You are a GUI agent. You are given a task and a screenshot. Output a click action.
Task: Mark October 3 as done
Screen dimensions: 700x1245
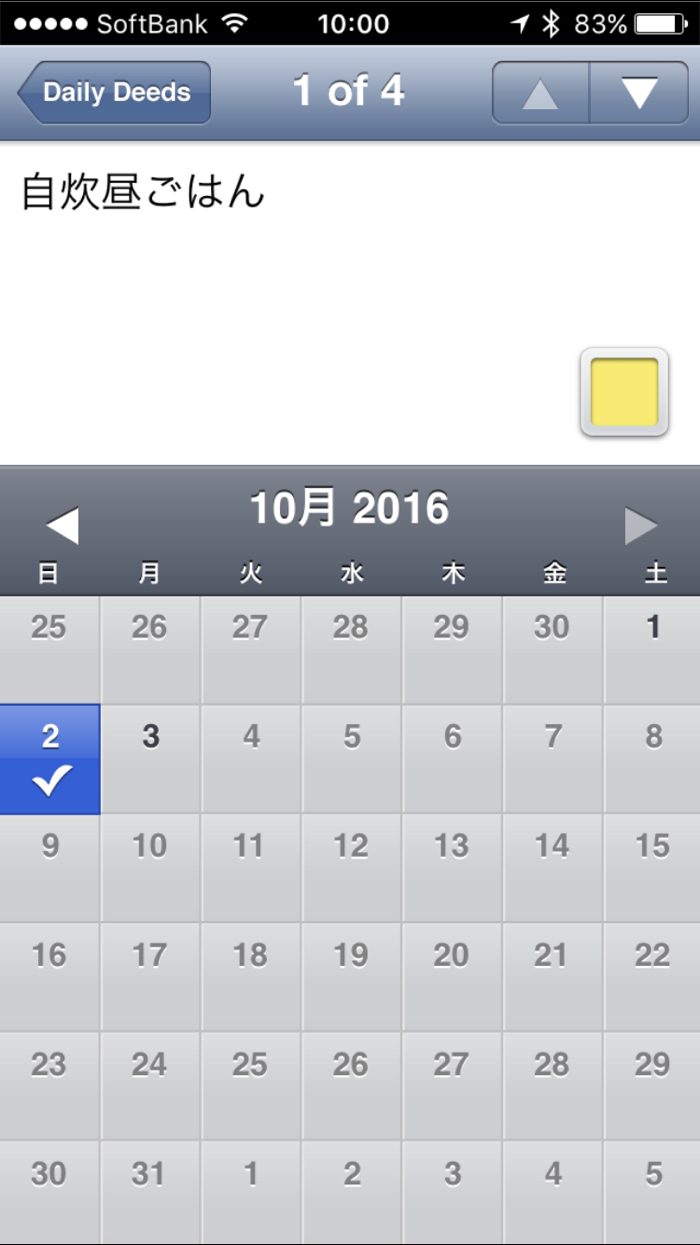point(150,759)
